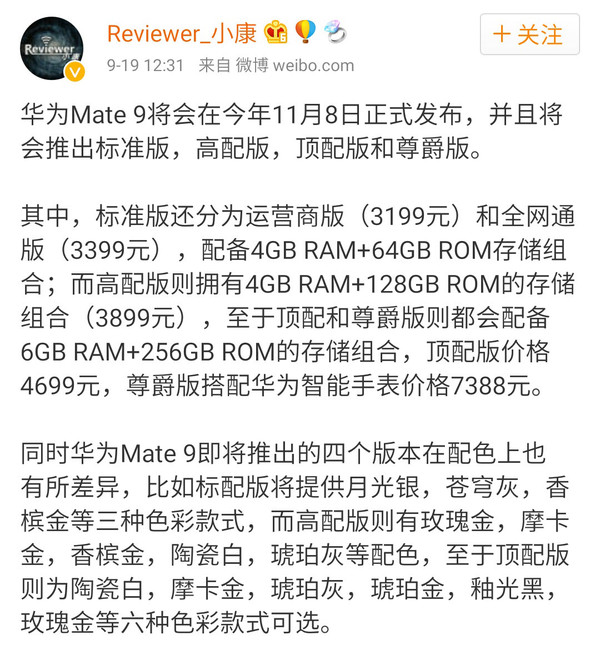Tap the Reviewer_小康 username

183,33
